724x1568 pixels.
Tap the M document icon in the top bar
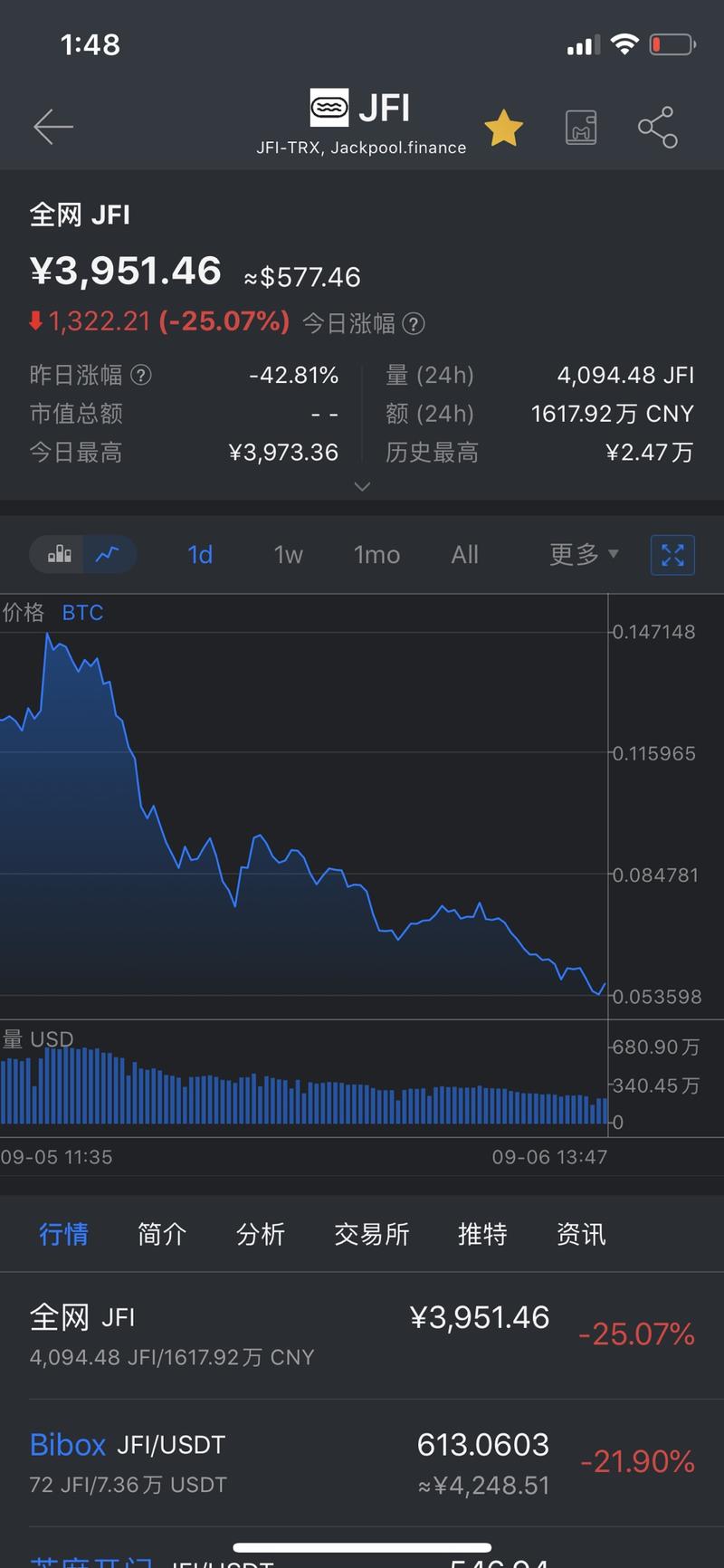coord(580,127)
